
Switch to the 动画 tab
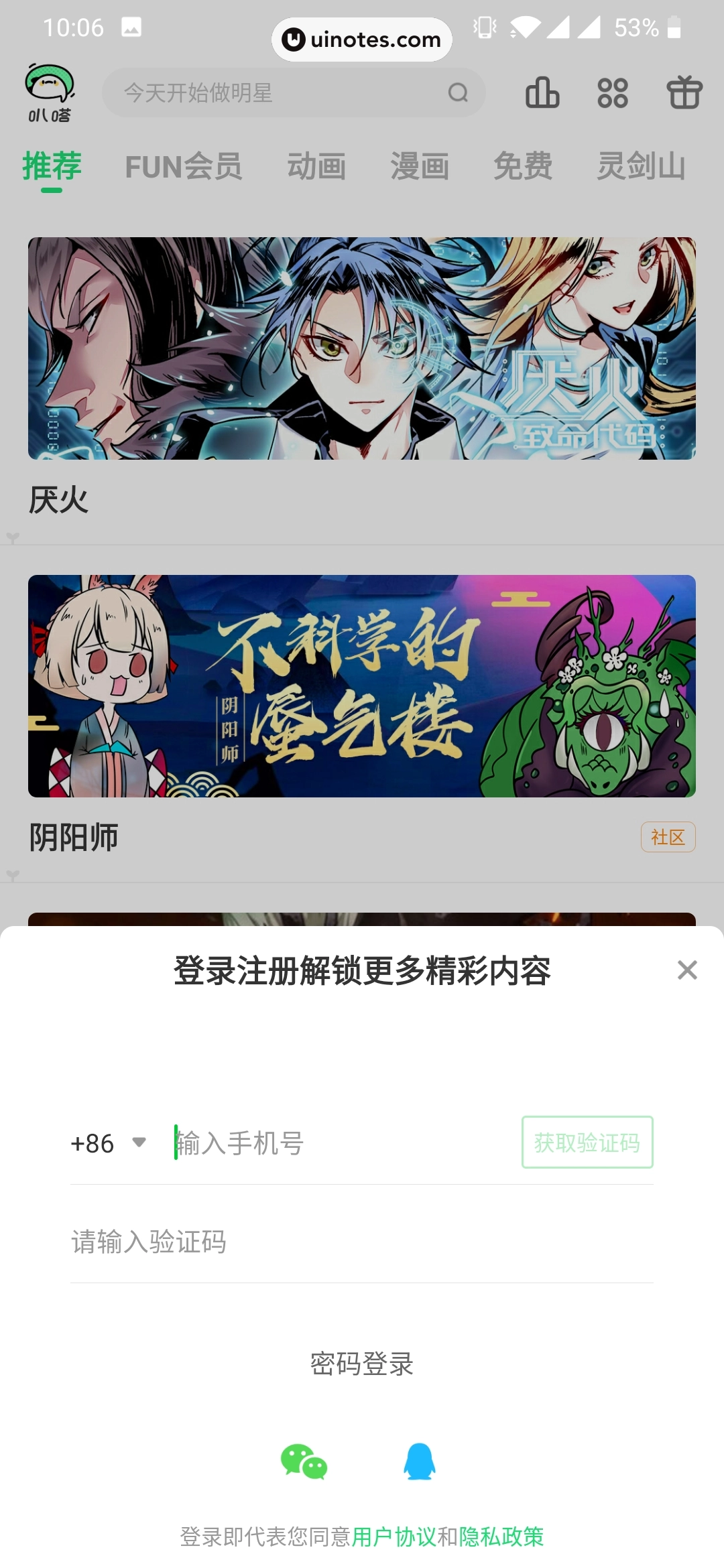click(316, 168)
